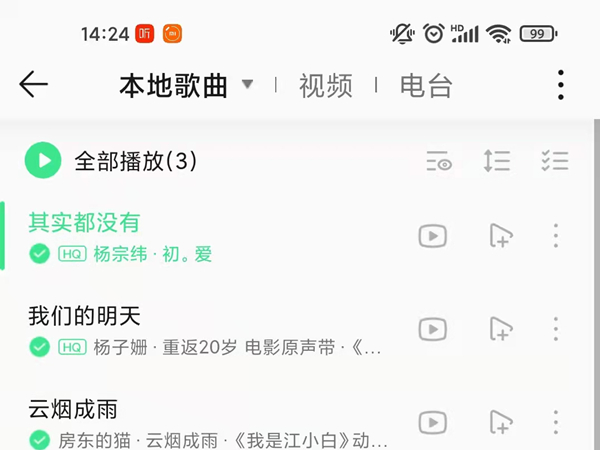The image size is (600, 450).
Task: Open more options for 其实都没有
Action: pos(556,236)
